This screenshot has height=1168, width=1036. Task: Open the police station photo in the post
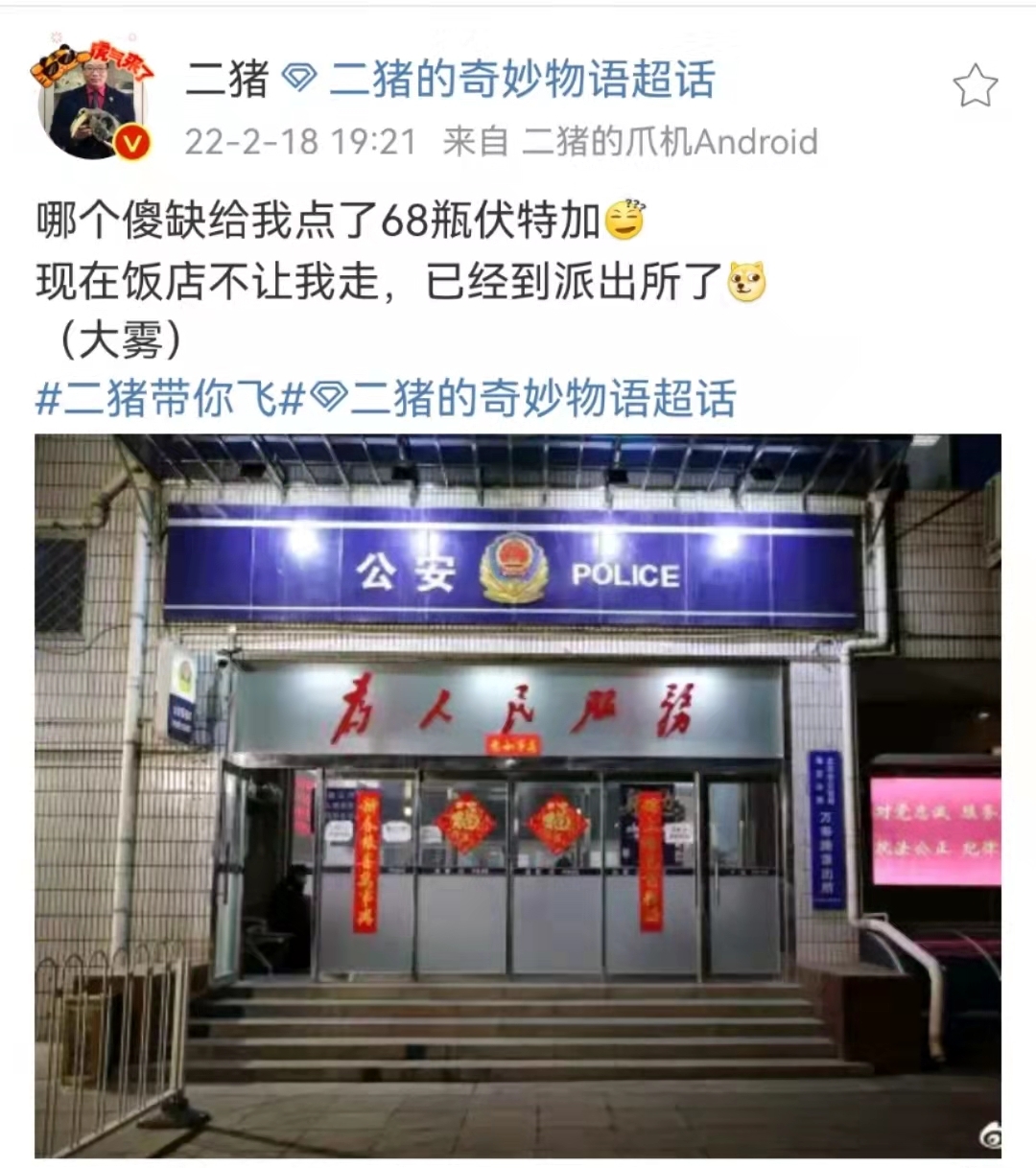coord(518,796)
